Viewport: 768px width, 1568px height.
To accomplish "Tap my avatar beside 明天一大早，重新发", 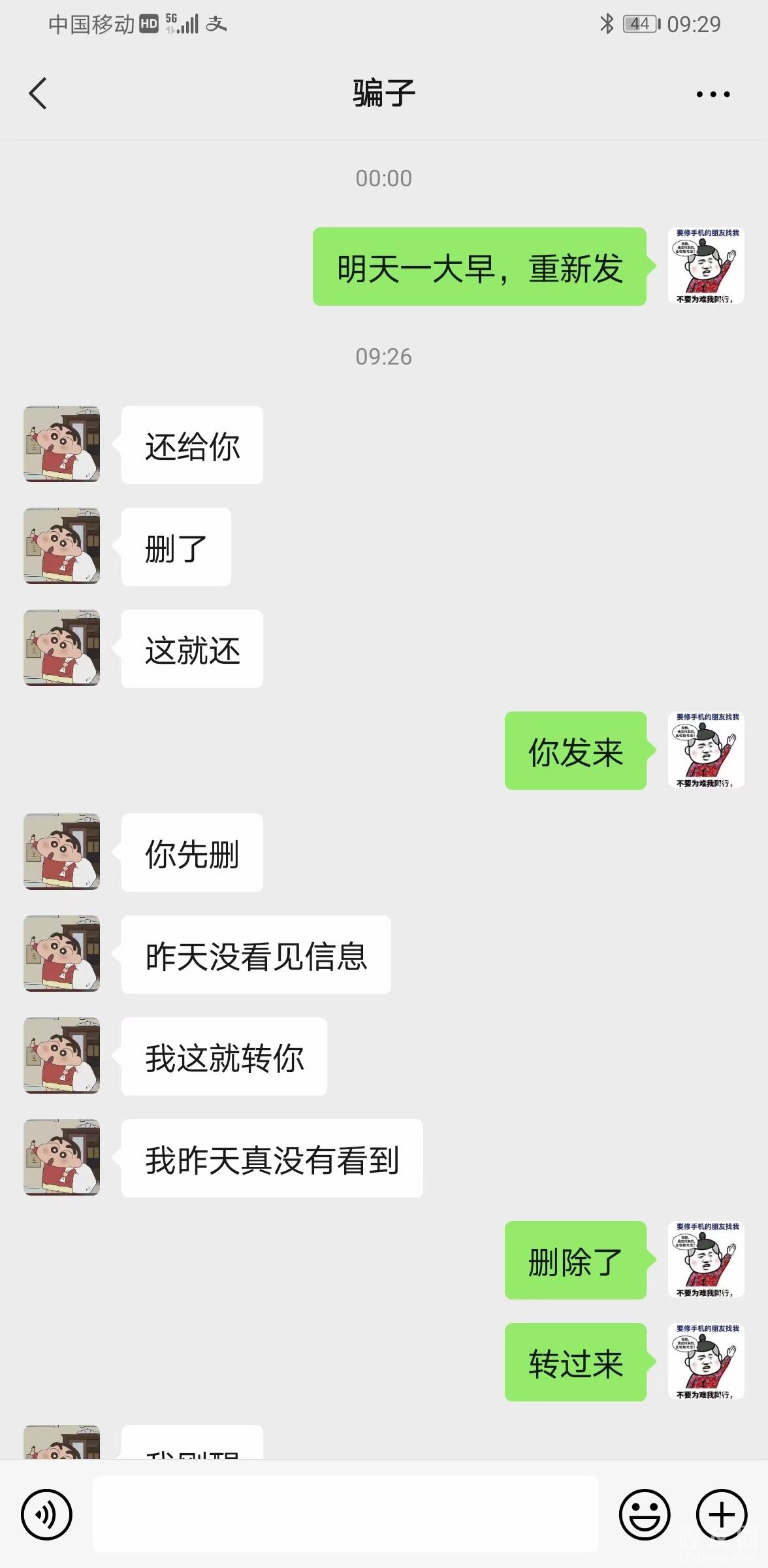I will coord(705,266).
